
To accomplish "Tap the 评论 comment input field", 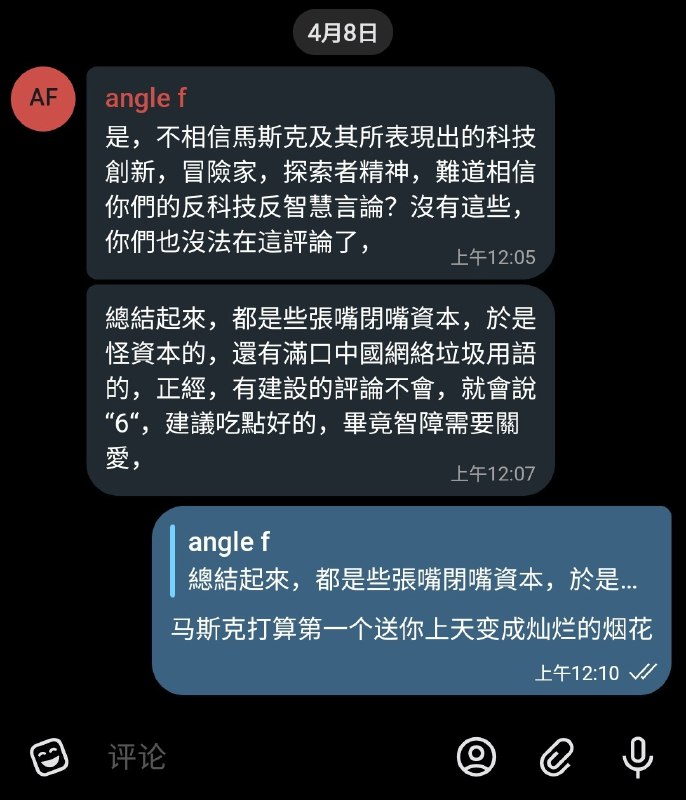I will (270, 757).
